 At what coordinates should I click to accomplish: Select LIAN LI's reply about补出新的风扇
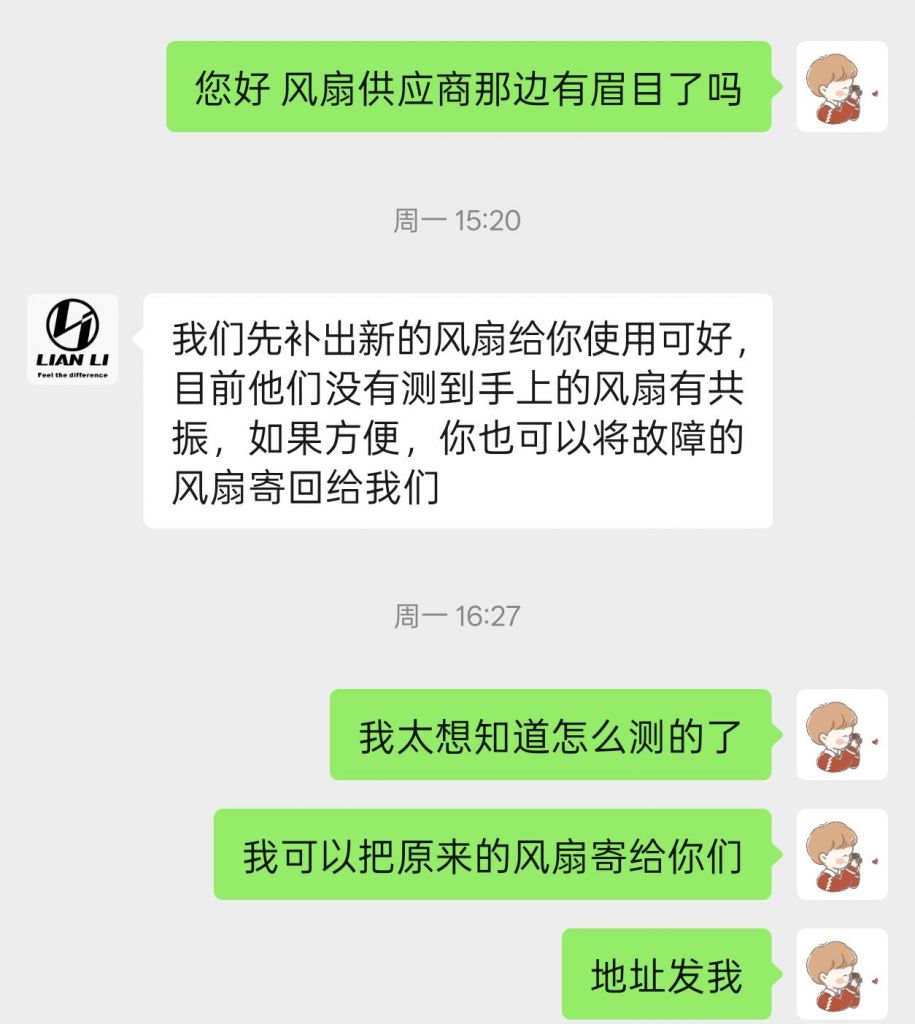[x=455, y=410]
